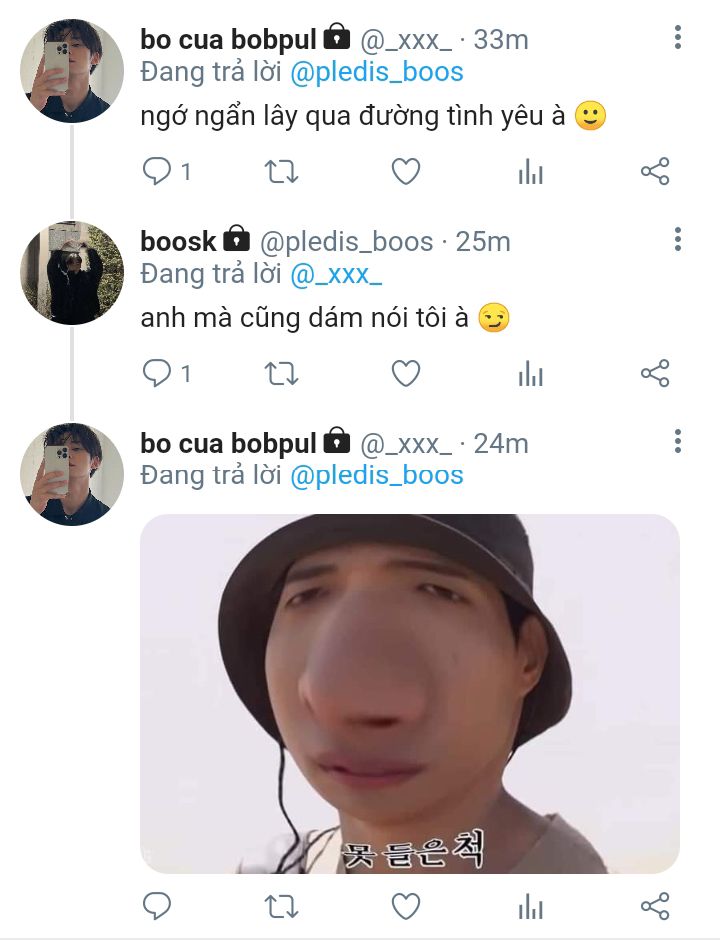Retweet the 'ngớ ngẩn lây qua' tweet

pos(281,172)
